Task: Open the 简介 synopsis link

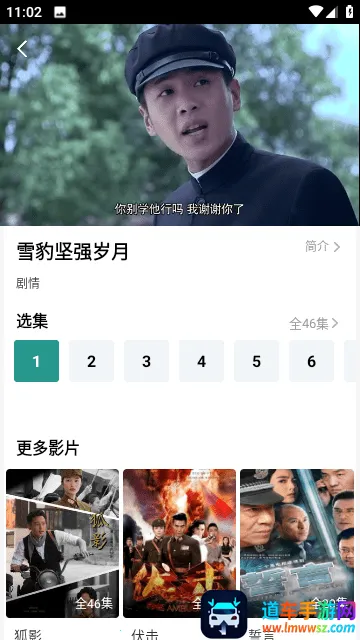Action: point(322,247)
